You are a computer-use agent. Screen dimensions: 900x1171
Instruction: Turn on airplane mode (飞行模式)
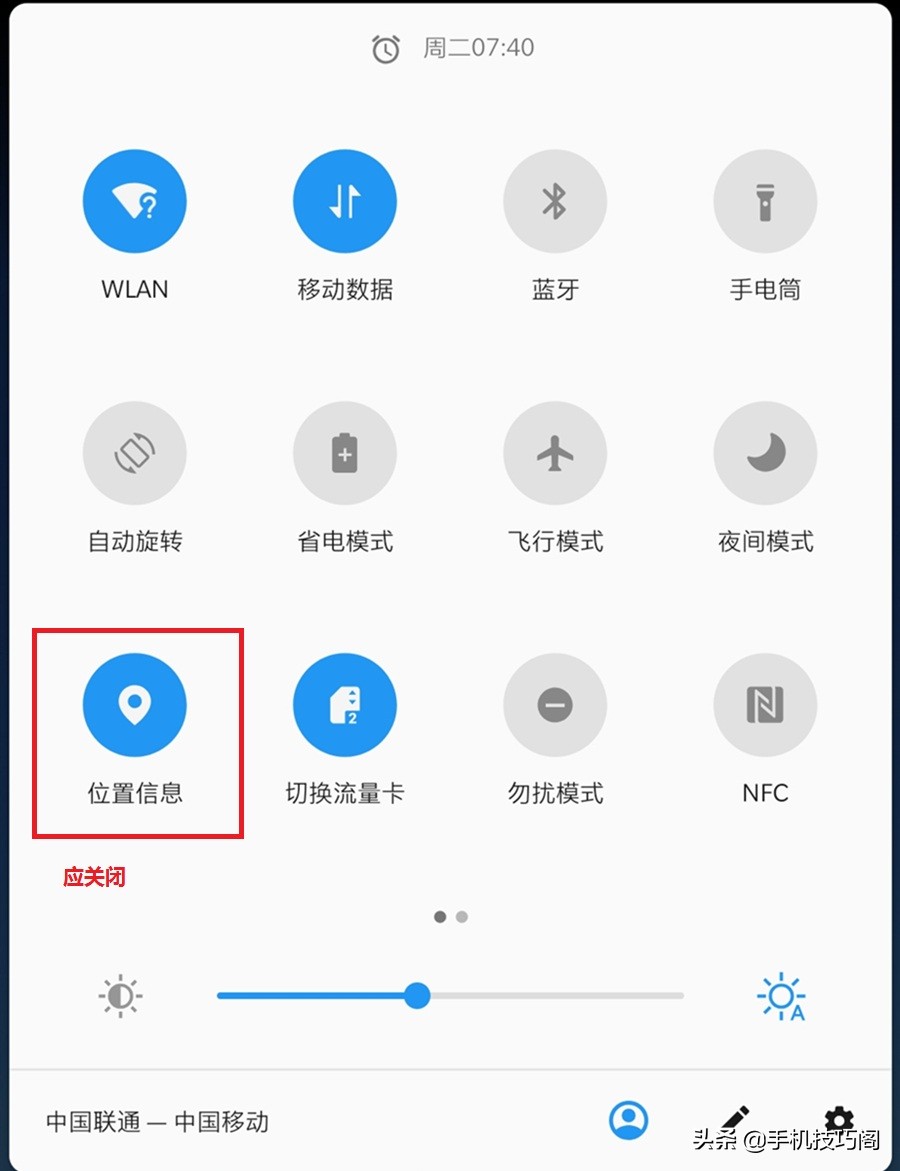pyautogui.click(x=555, y=452)
